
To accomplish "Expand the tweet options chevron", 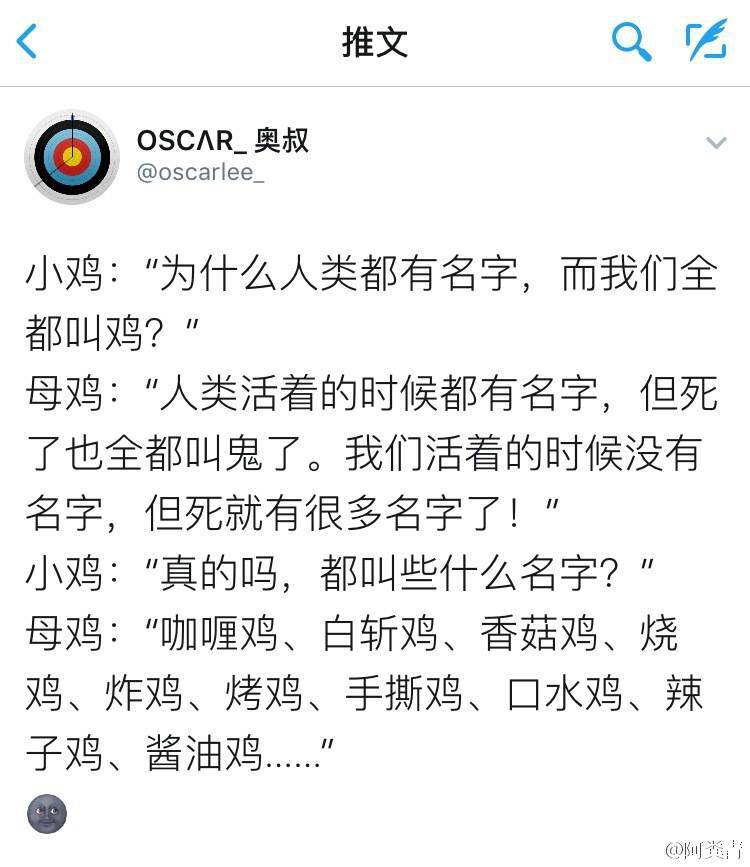I will 716,143.
